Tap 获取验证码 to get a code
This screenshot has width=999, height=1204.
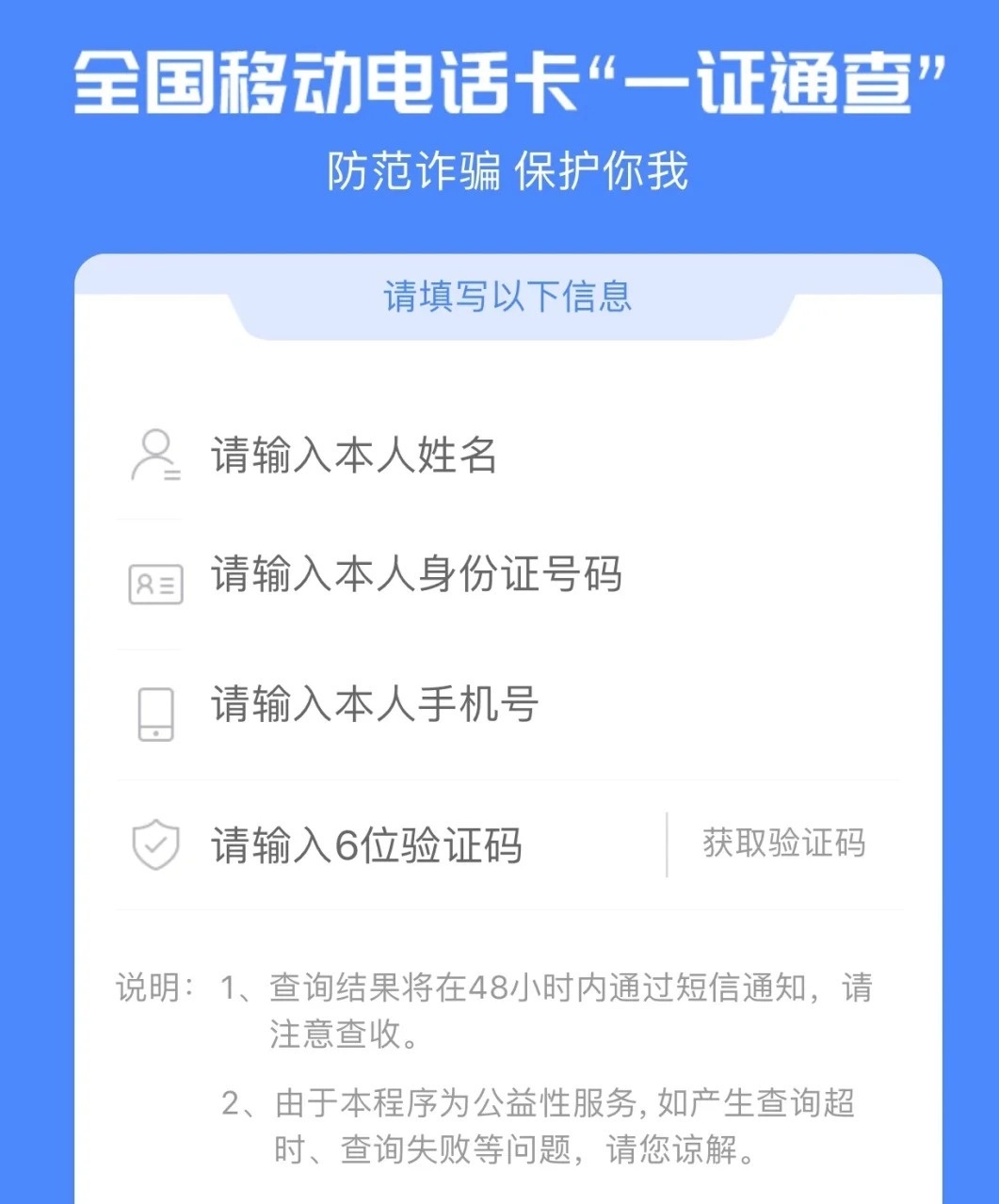click(783, 843)
